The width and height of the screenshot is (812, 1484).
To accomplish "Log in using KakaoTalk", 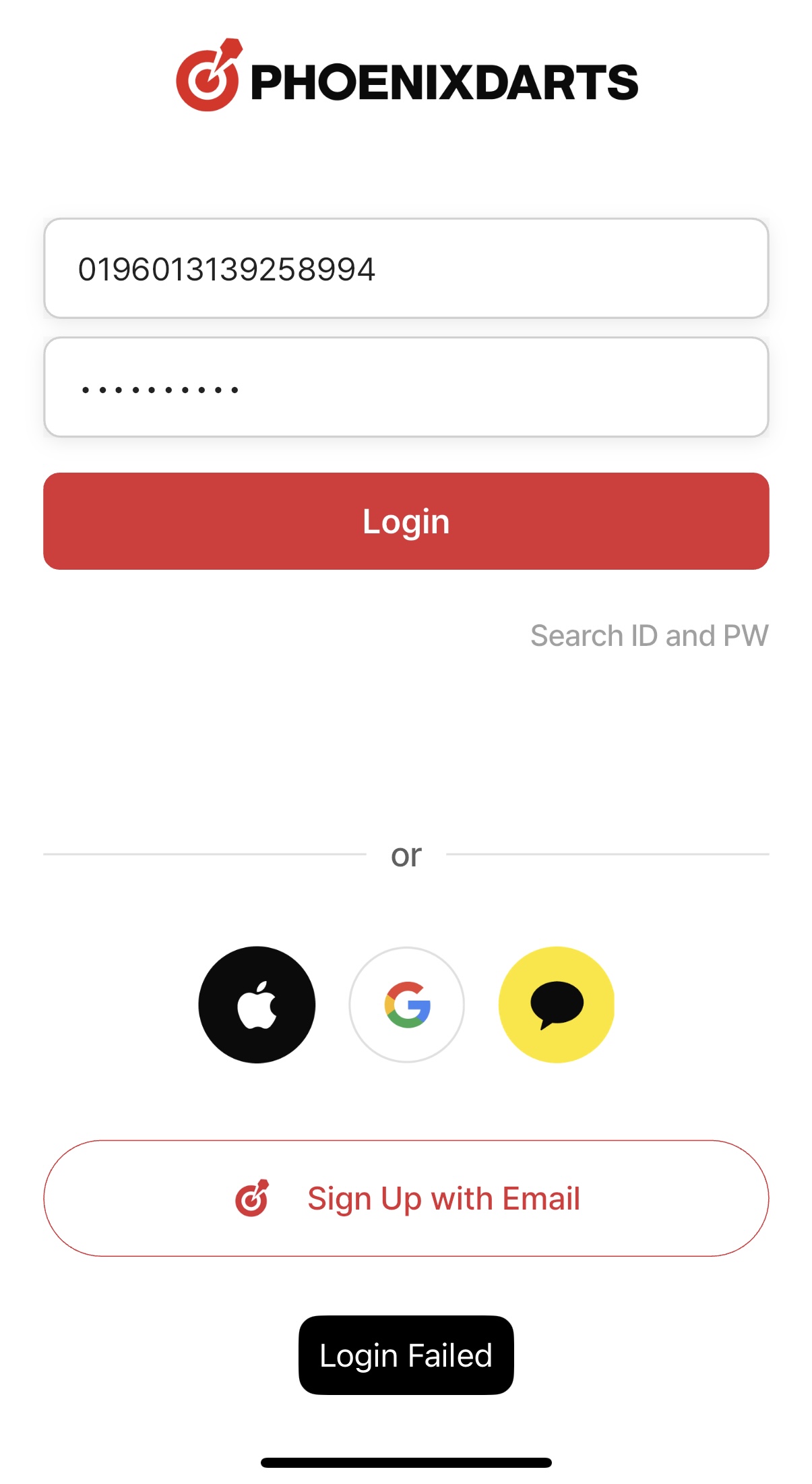I will click(557, 1005).
